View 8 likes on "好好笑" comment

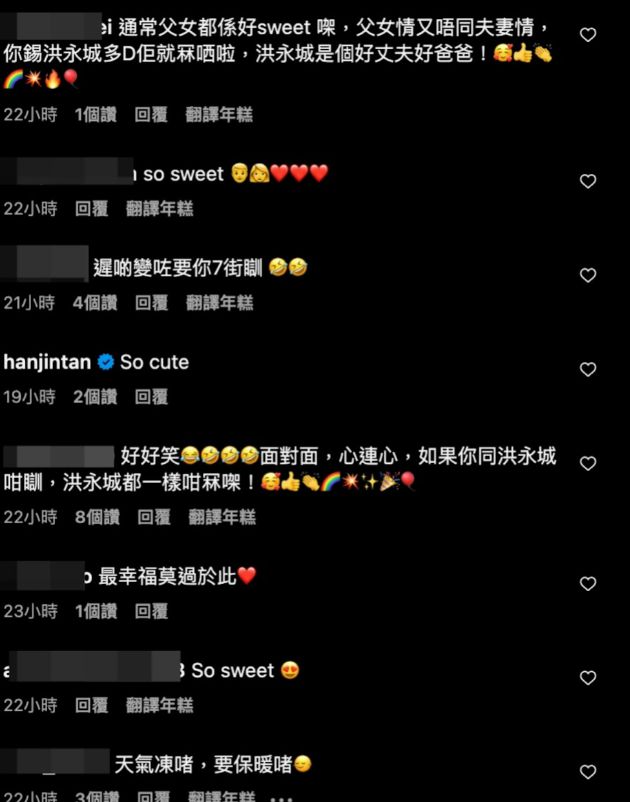[x=96, y=517]
